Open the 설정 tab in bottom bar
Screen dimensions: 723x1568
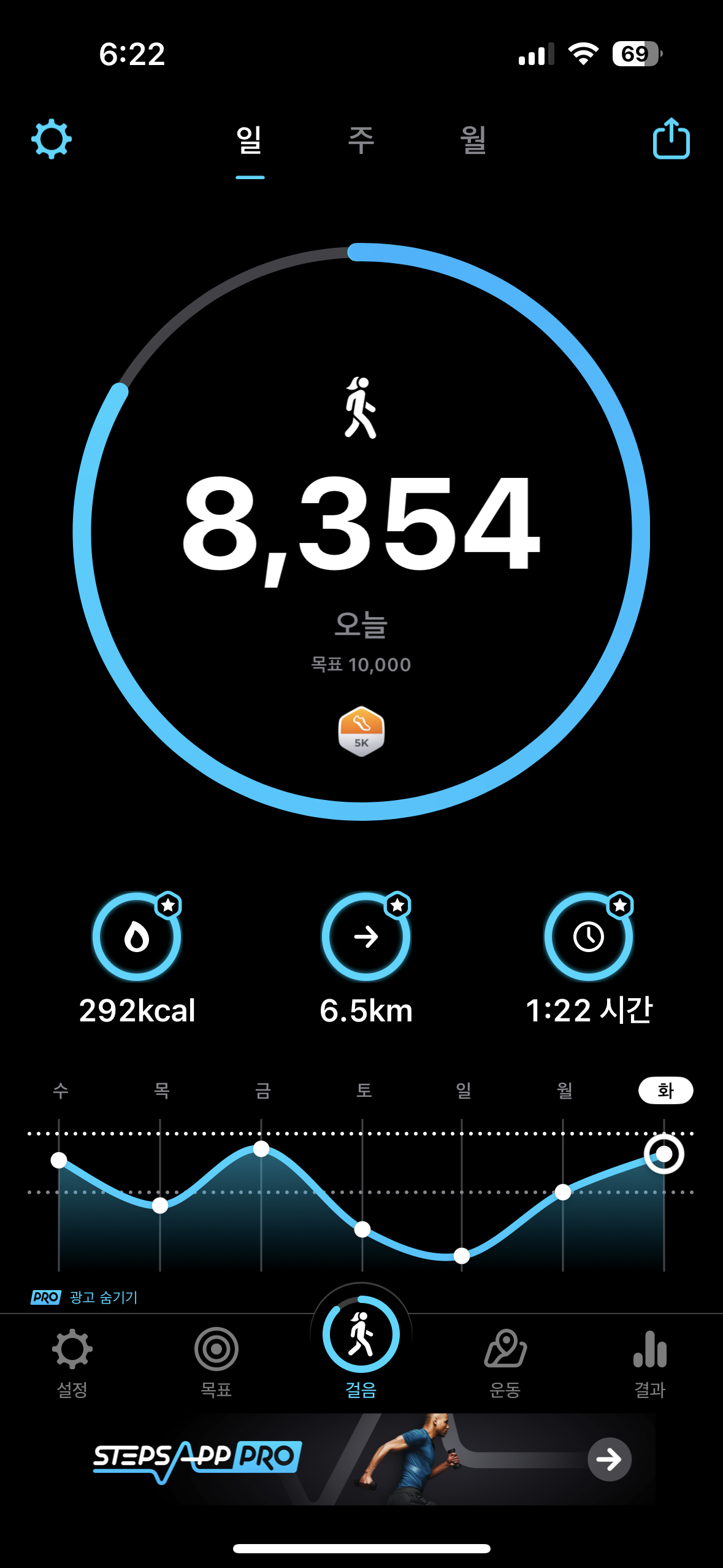[x=72, y=1362]
